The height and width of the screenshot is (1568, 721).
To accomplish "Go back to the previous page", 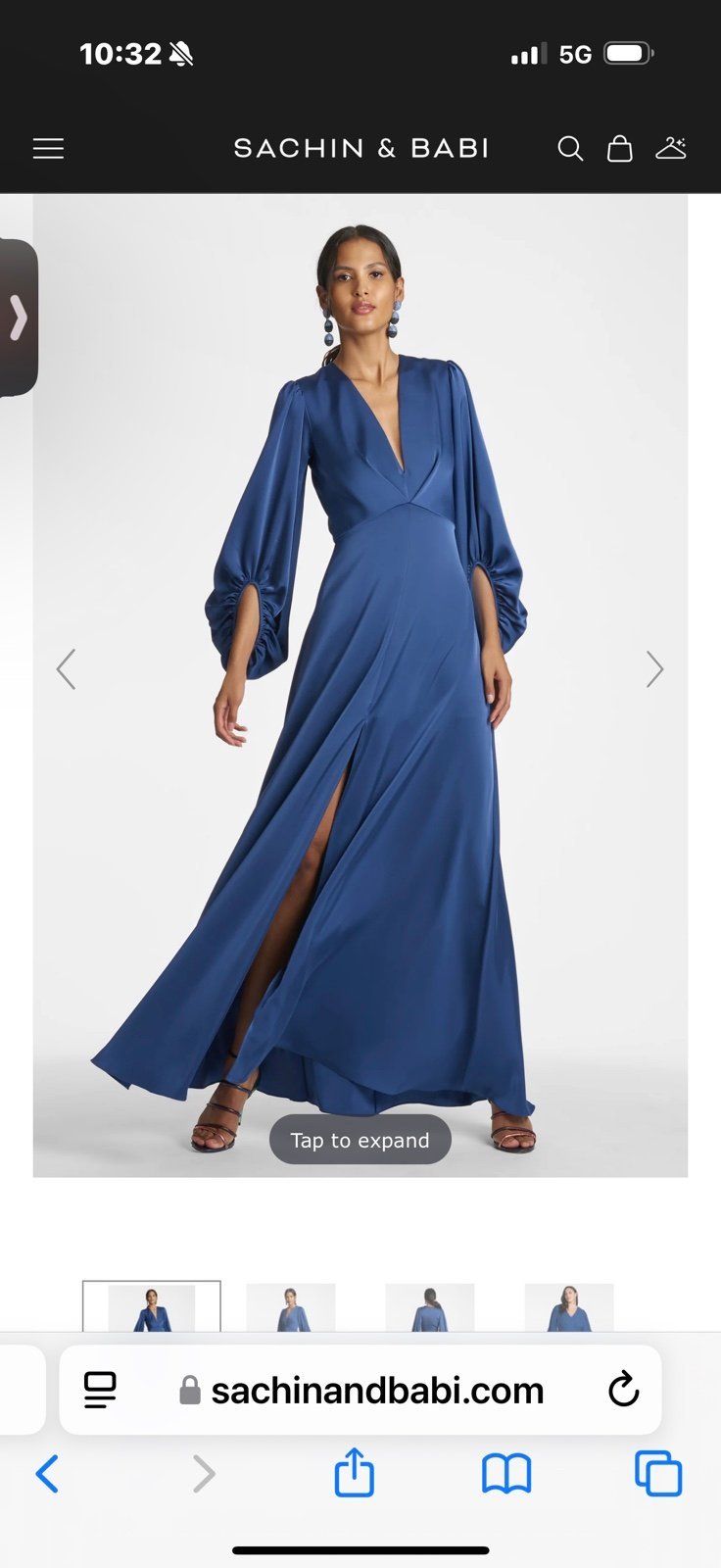I will click(47, 1473).
